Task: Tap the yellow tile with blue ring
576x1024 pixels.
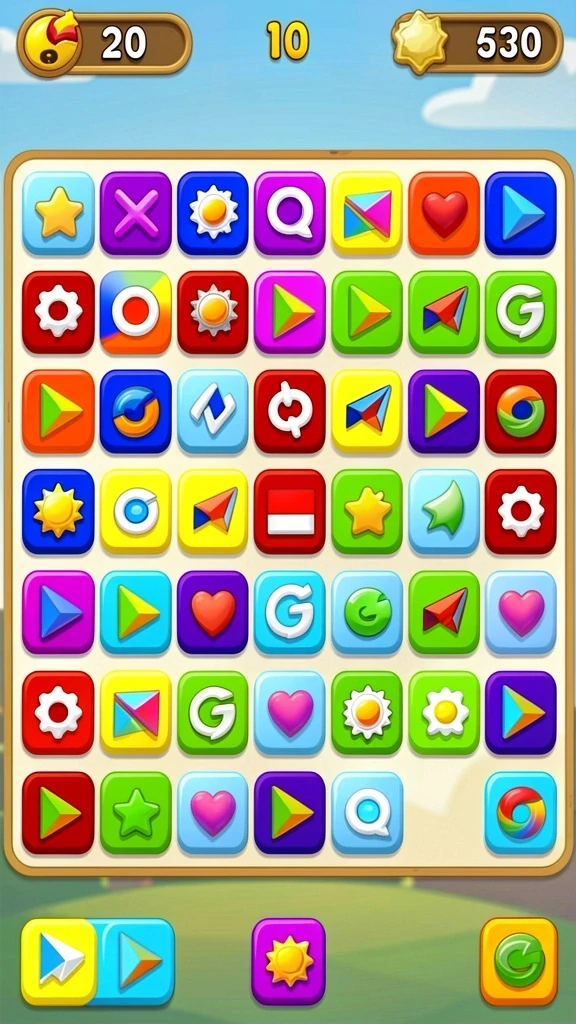Action: (x=136, y=511)
